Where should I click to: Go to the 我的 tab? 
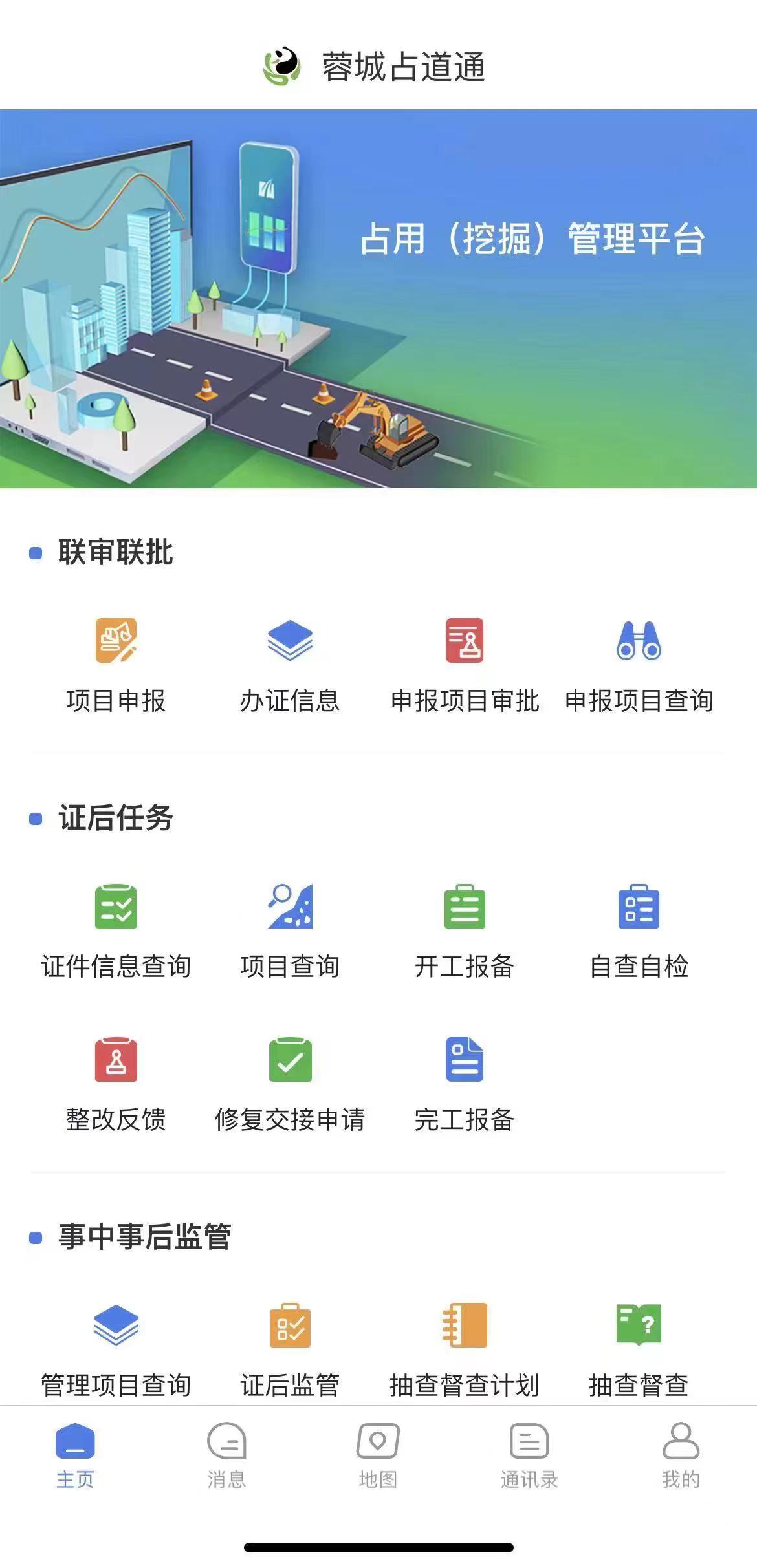[x=681, y=1455]
